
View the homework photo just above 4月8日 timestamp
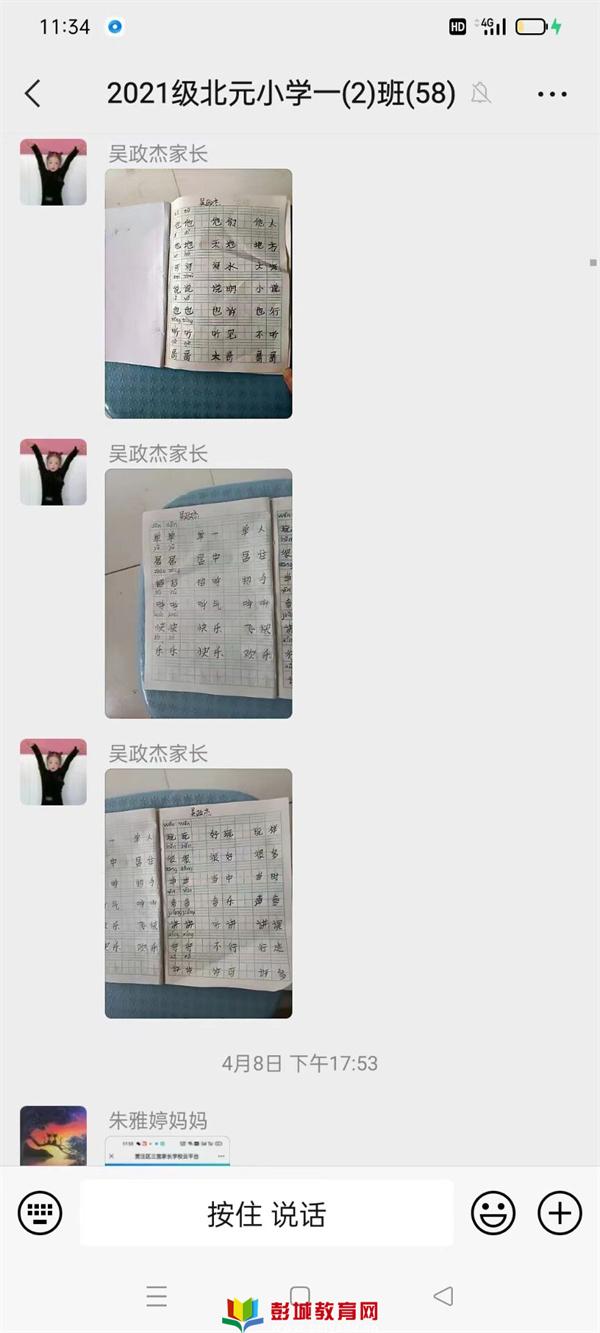click(198, 893)
